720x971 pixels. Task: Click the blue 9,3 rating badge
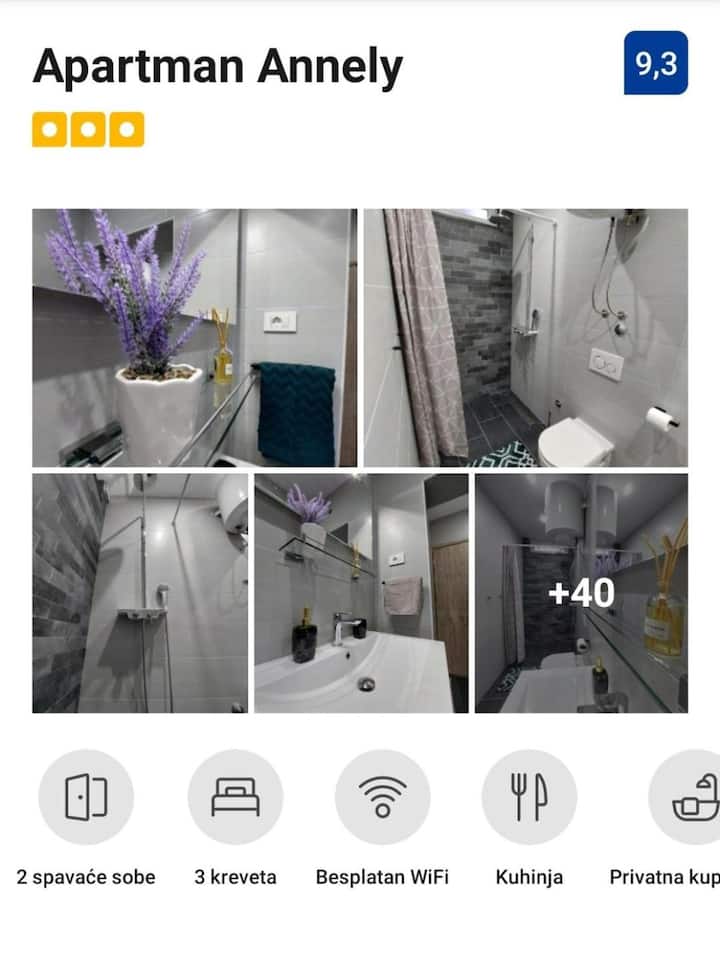tap(657, 63)
